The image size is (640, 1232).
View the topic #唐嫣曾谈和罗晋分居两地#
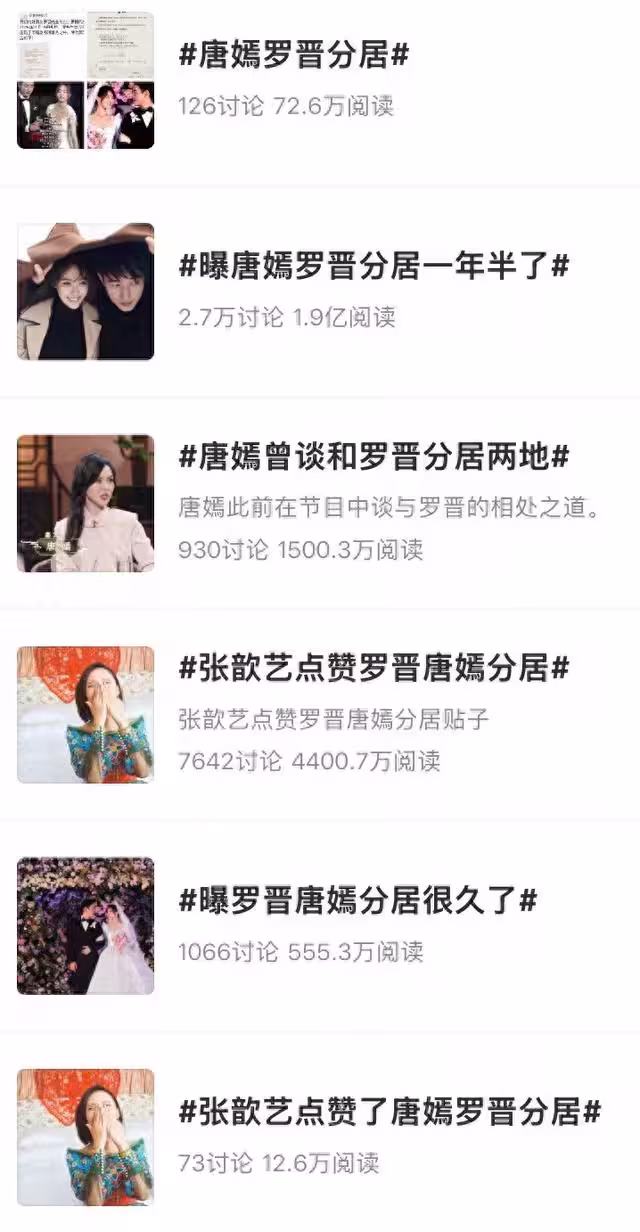[373, 458]
